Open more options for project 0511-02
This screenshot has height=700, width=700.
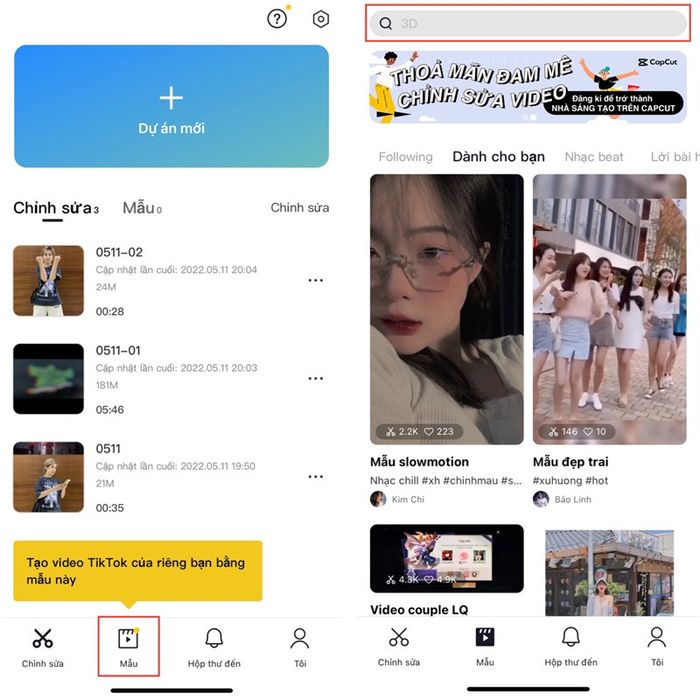[x=316, y=281]
